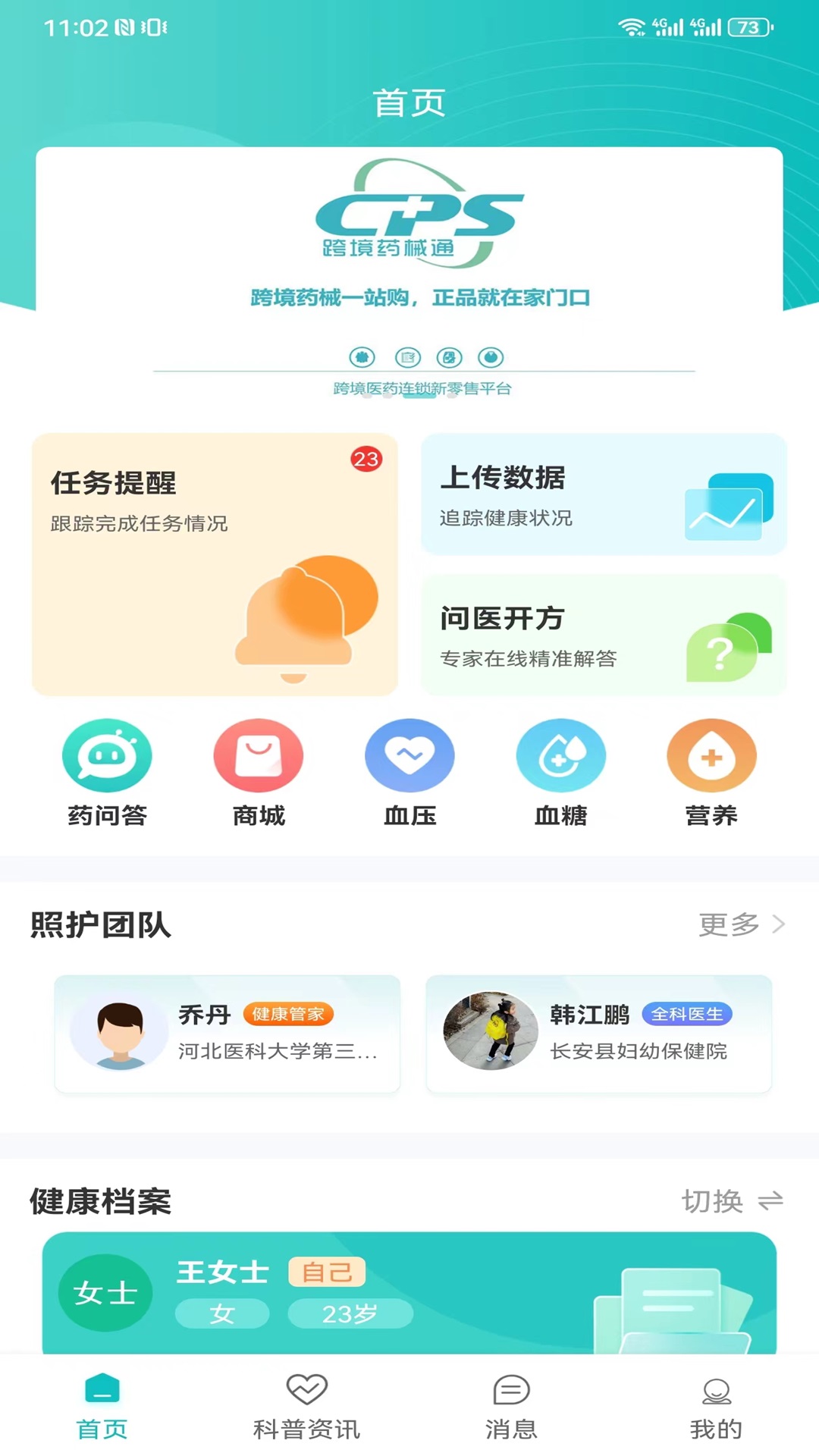Viewport: 819px width, 1456px height.
Task: Open 上传数据 health tracking card
Action: point(604,494)
